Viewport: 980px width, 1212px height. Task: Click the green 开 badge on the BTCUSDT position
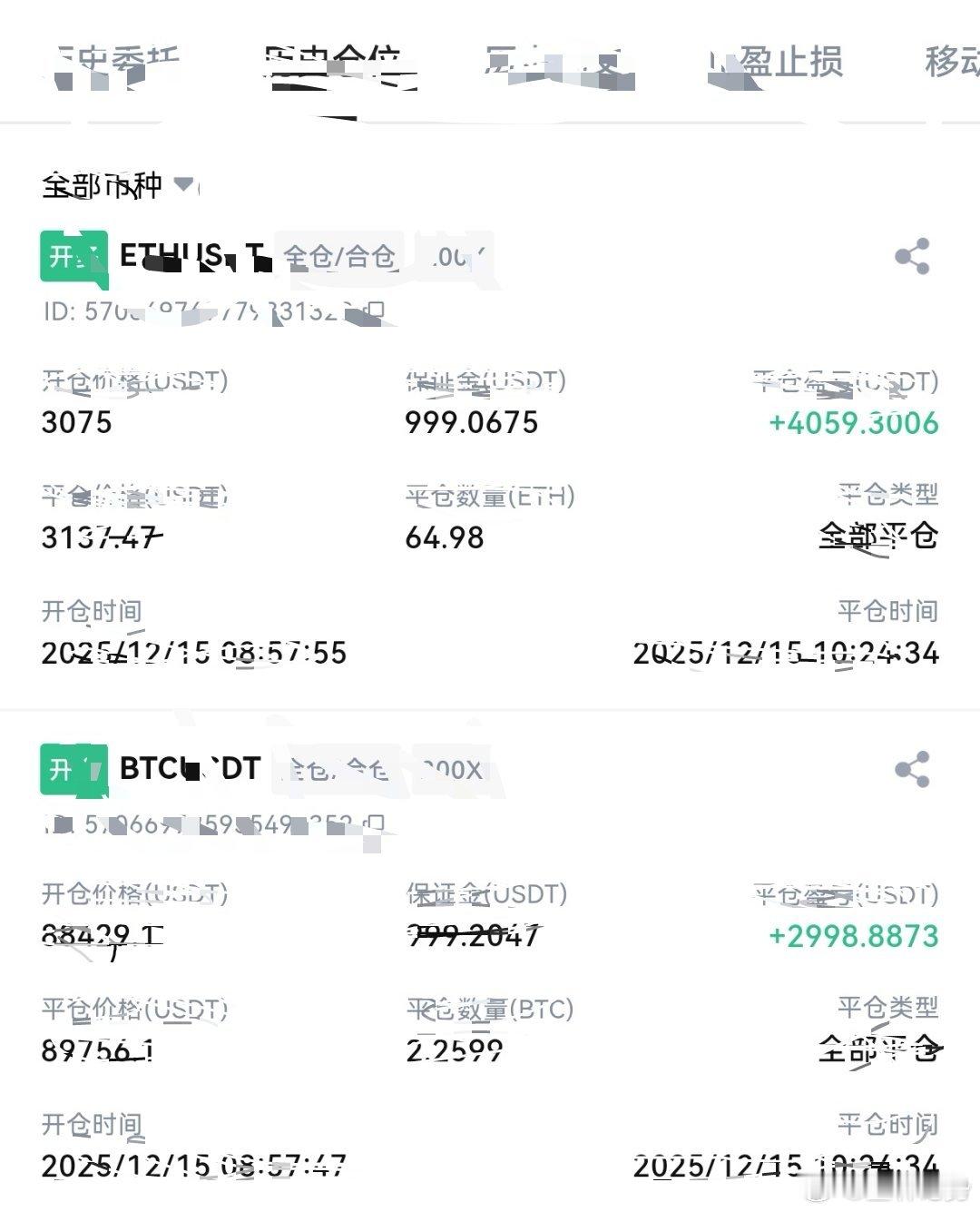point(74,769)
